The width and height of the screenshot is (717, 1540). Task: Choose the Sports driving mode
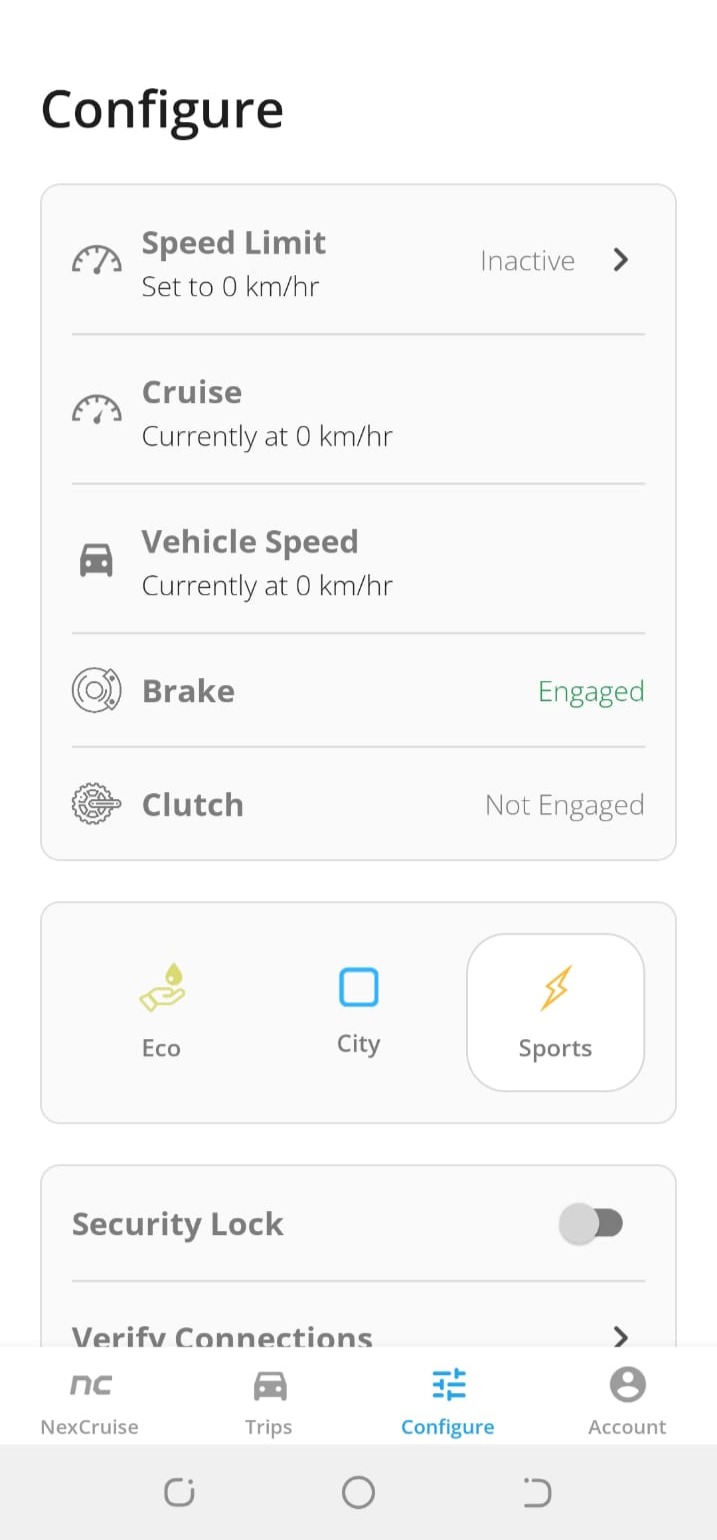tap(555, 1012)
